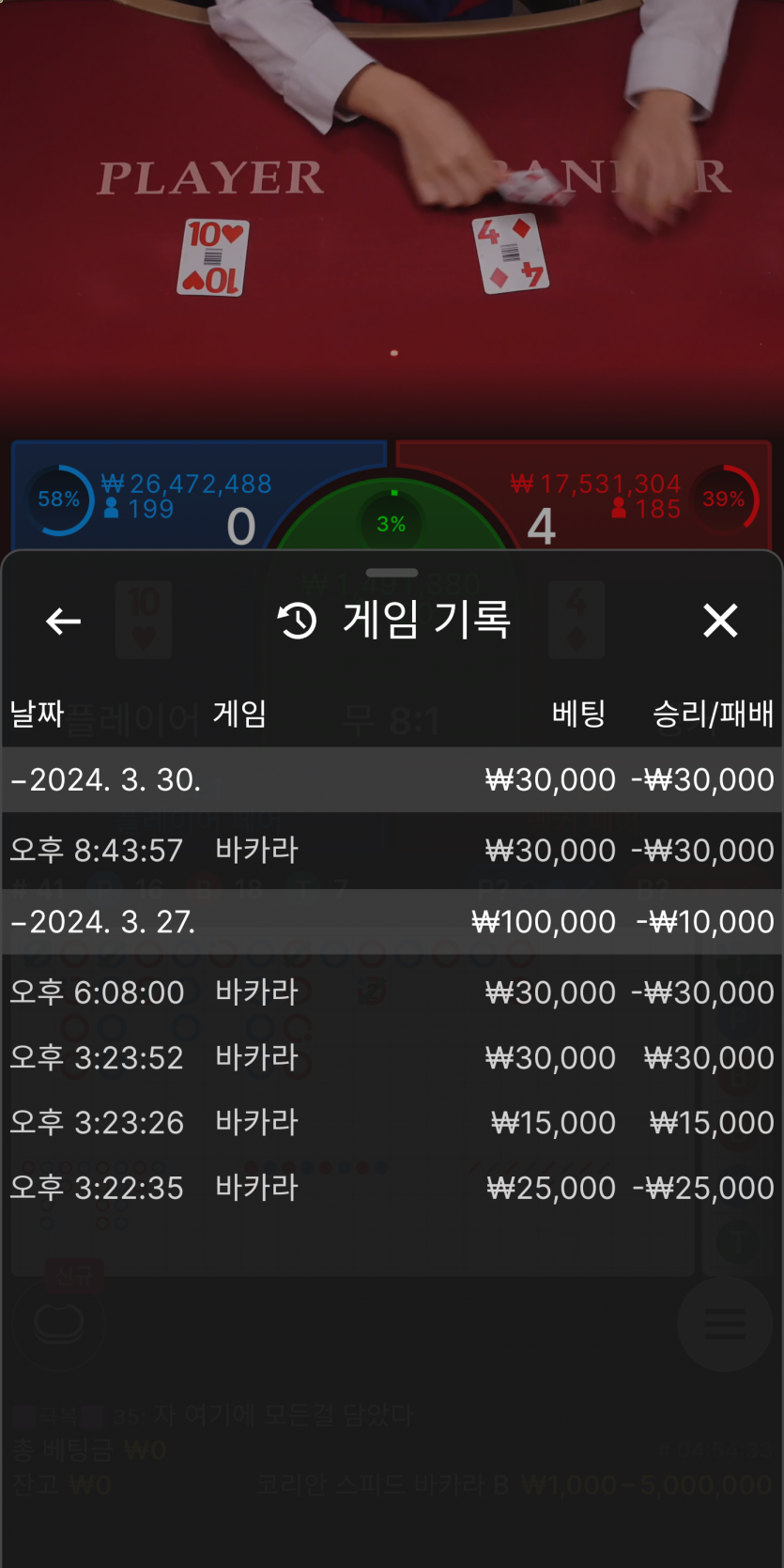Open the 오후 8:43:57 바카라 record
This screenshot has width=784, height=1568.
coord(392,851)
